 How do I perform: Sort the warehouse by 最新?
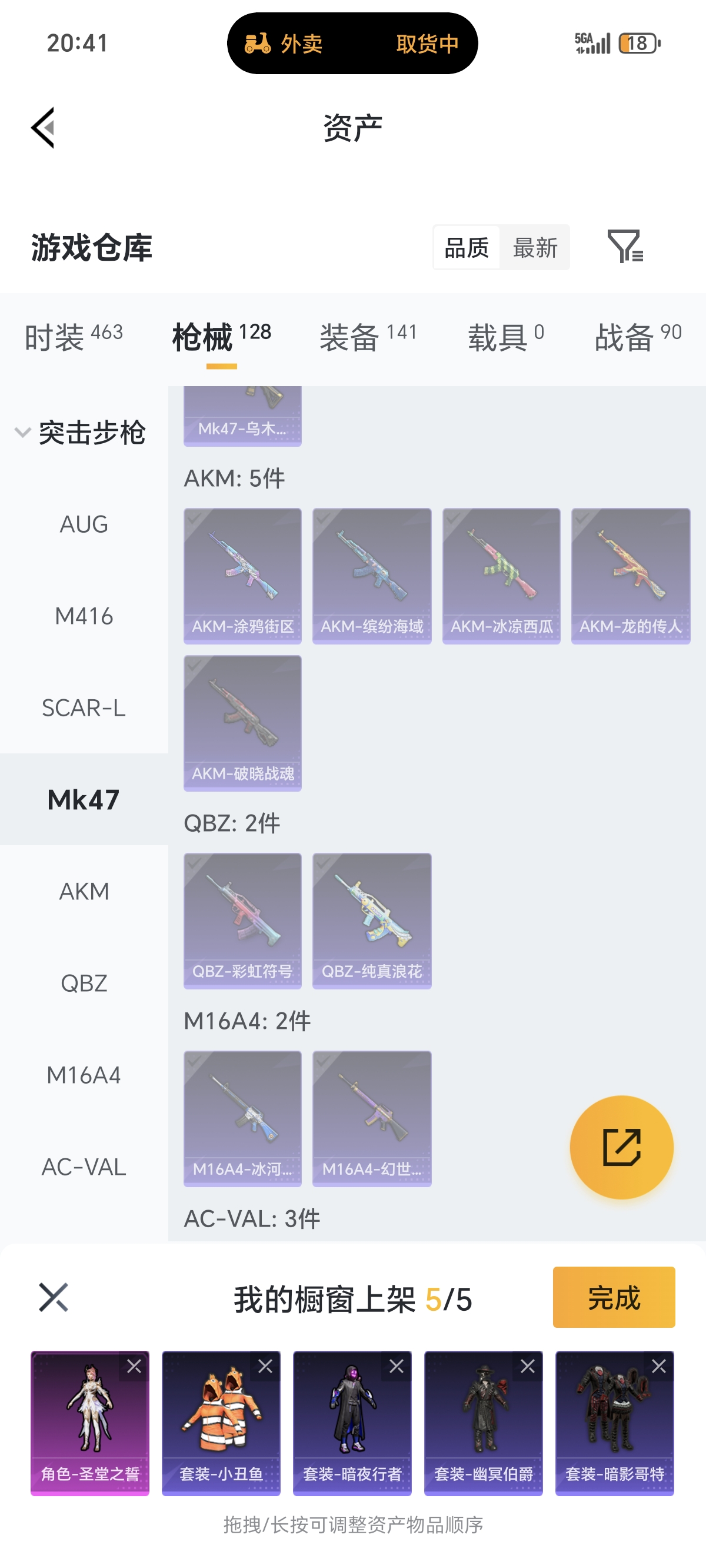click(x=535, y=248)
